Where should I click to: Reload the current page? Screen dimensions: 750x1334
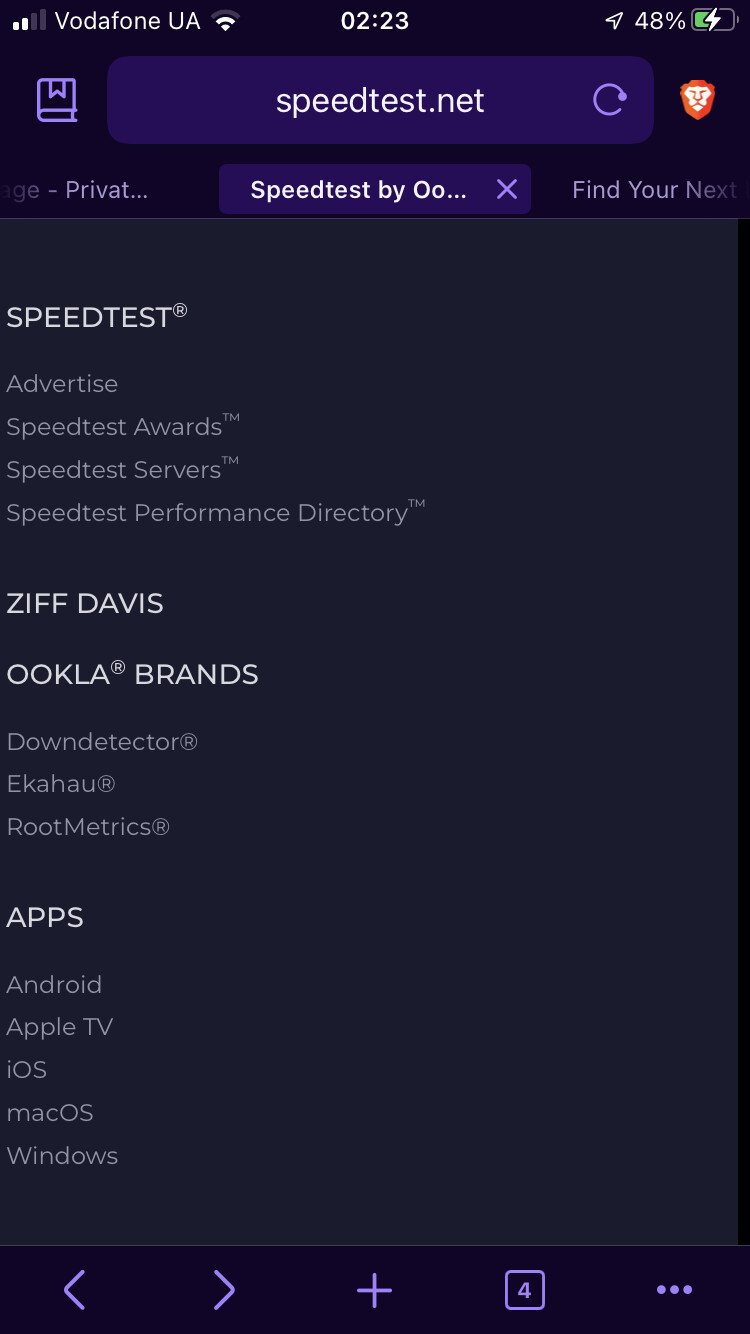tap(610, 100)
